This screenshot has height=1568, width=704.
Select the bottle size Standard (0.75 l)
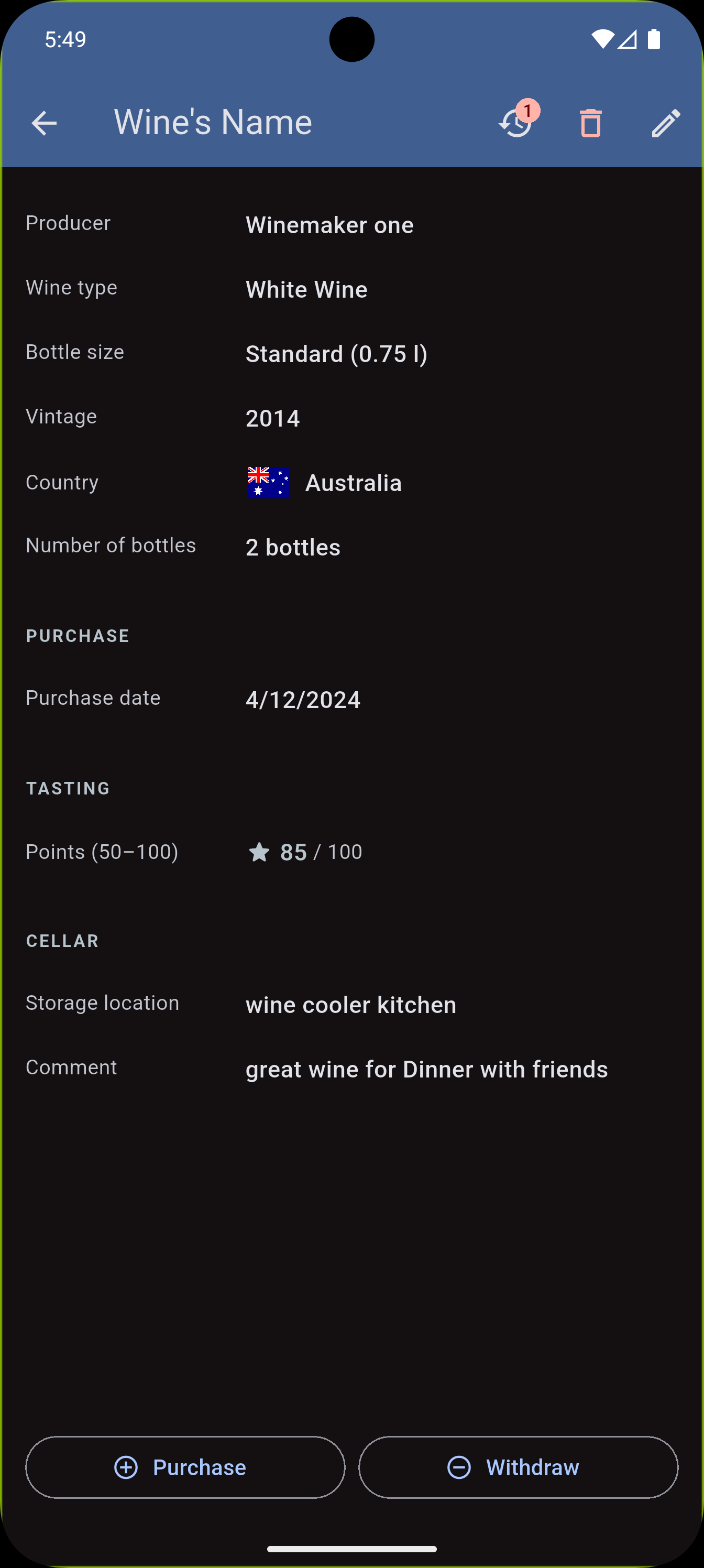click(x=336, y=354)
